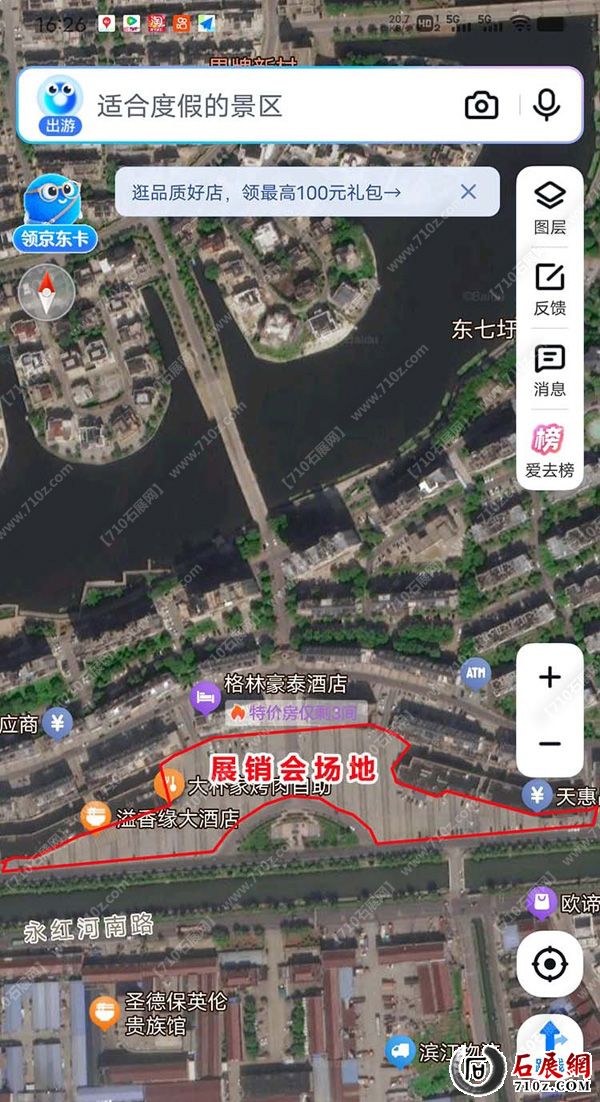Dismiss the 100元礼包 banner
The width and height of the screenshot is (600, 1102).
point(468,192)
